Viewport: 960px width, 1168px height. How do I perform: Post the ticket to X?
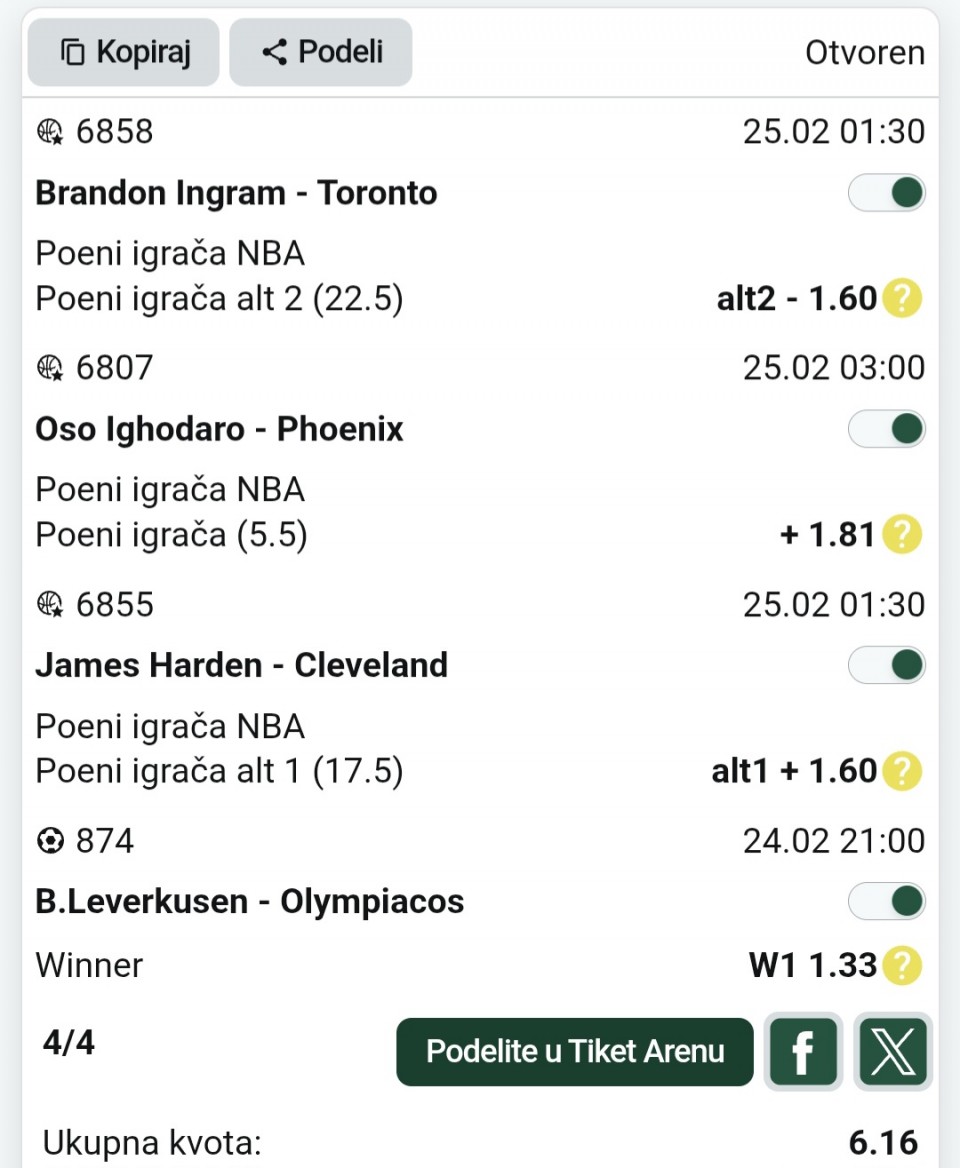pyautogui.click(x=893, y=1051)
